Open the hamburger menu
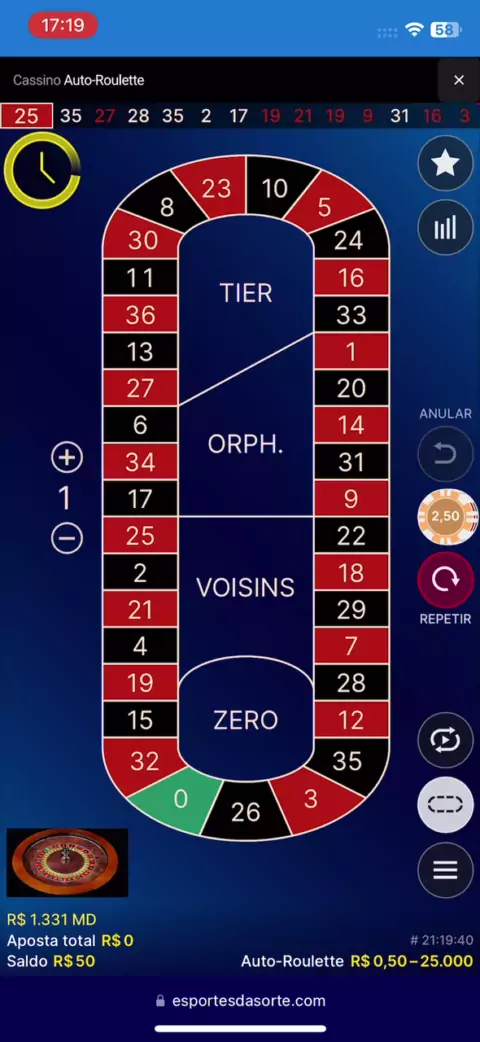This screenshot has height=1042, width=480. [445, 870]
